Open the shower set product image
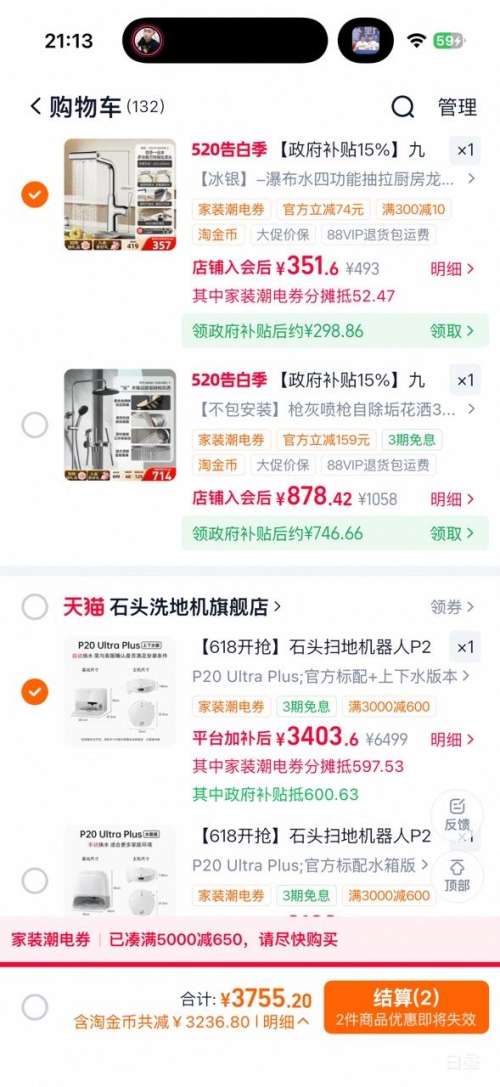Screen dimensions: 500x1087 120,425
